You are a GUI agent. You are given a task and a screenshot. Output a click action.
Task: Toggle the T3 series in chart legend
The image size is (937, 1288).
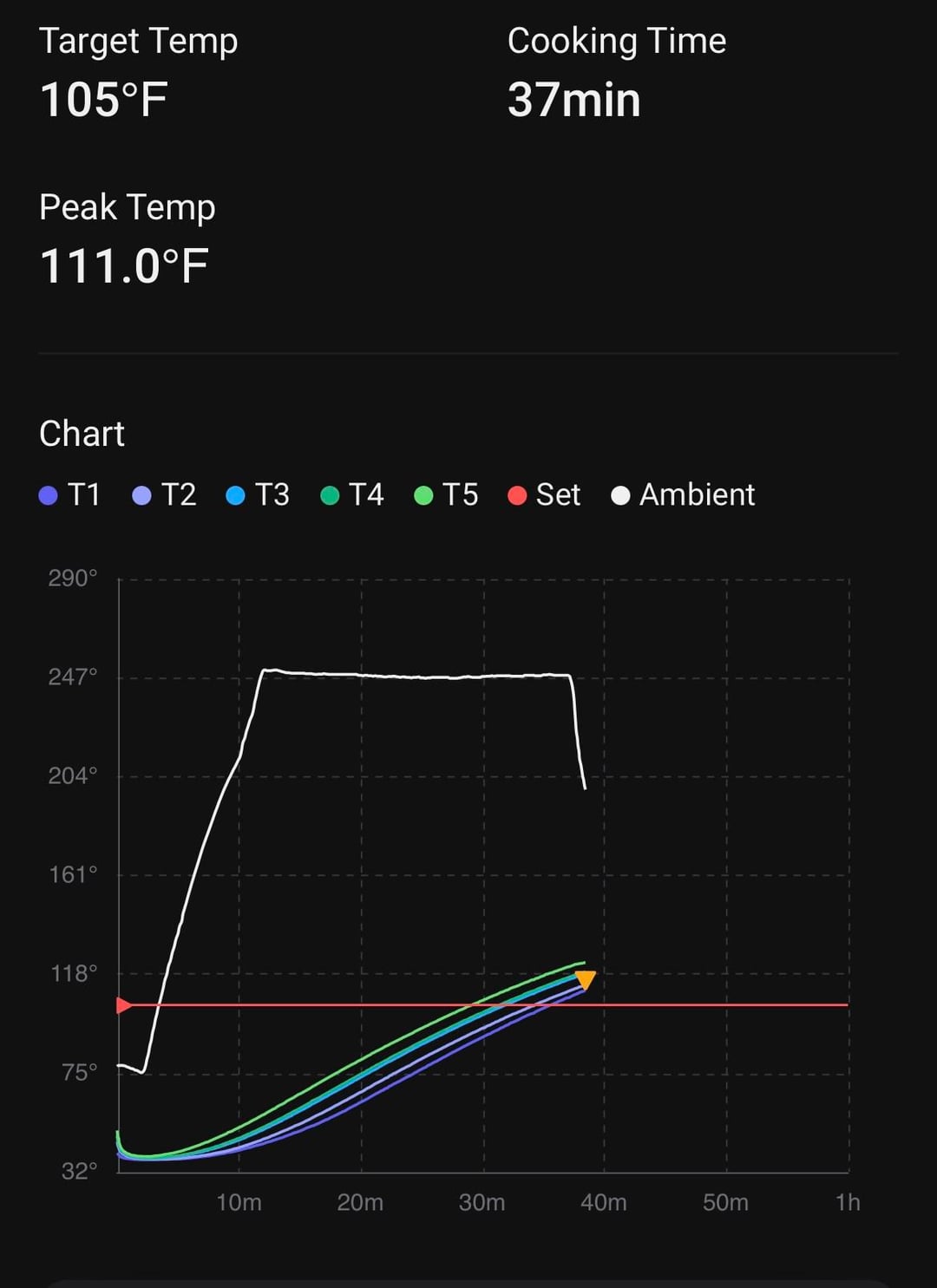click(258, 495)
